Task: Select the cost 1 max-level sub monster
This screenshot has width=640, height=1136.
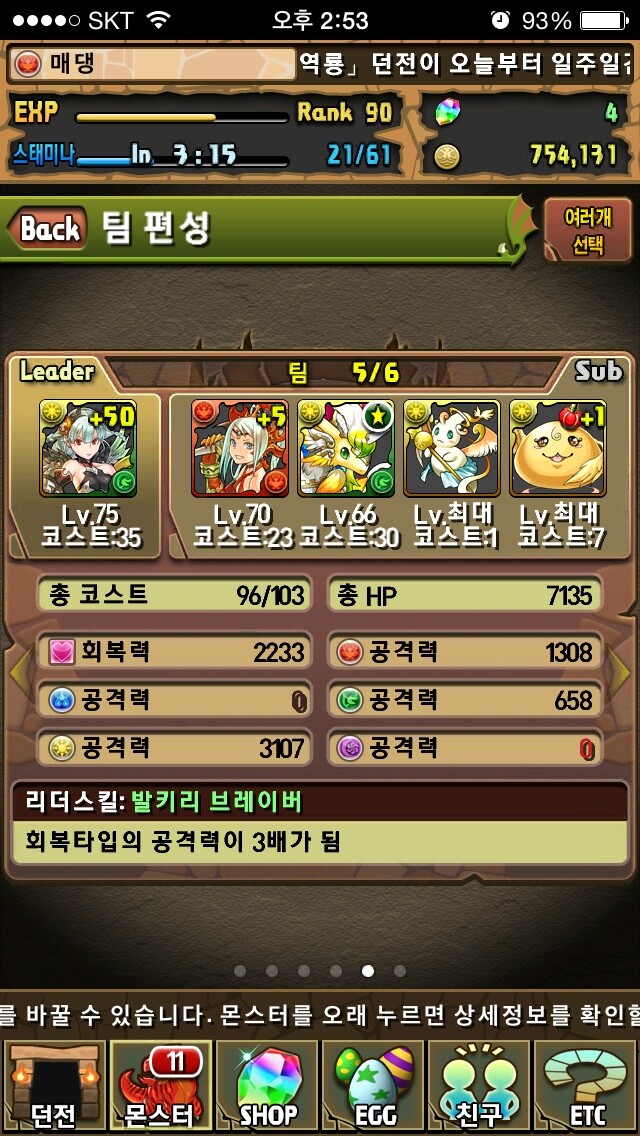Action: [451, 447]
